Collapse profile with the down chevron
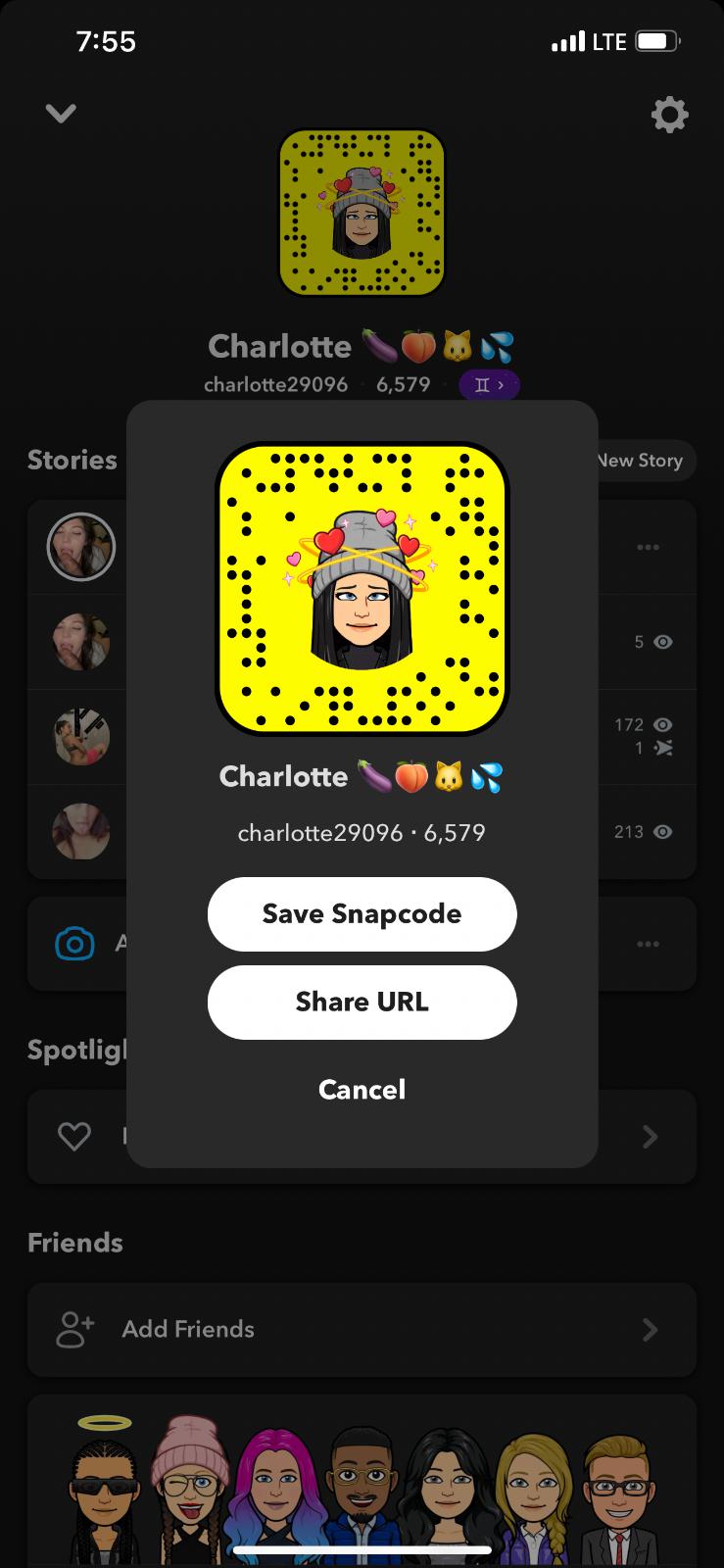724x1568 pixels. click(x=61, y=114)
